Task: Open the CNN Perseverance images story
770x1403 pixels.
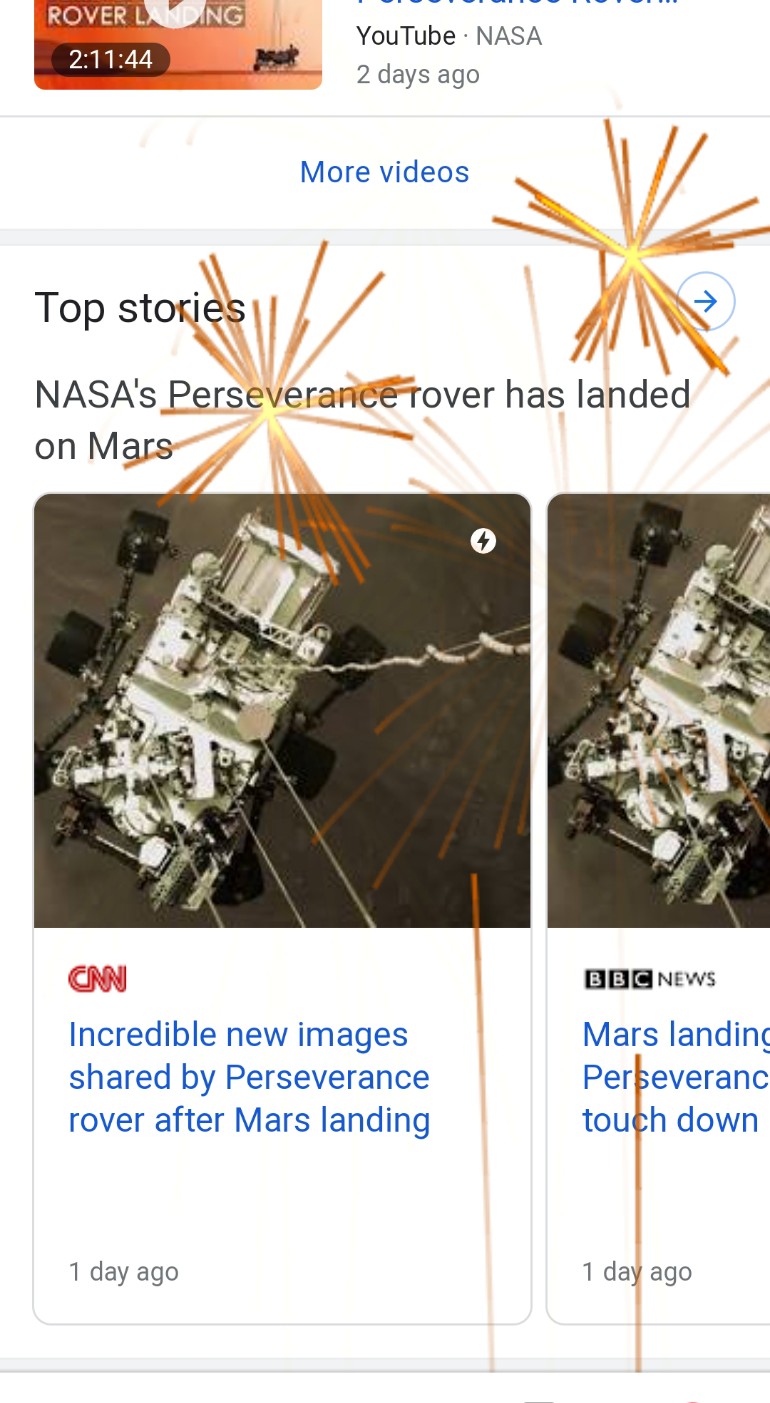Action: pos(282,908)
